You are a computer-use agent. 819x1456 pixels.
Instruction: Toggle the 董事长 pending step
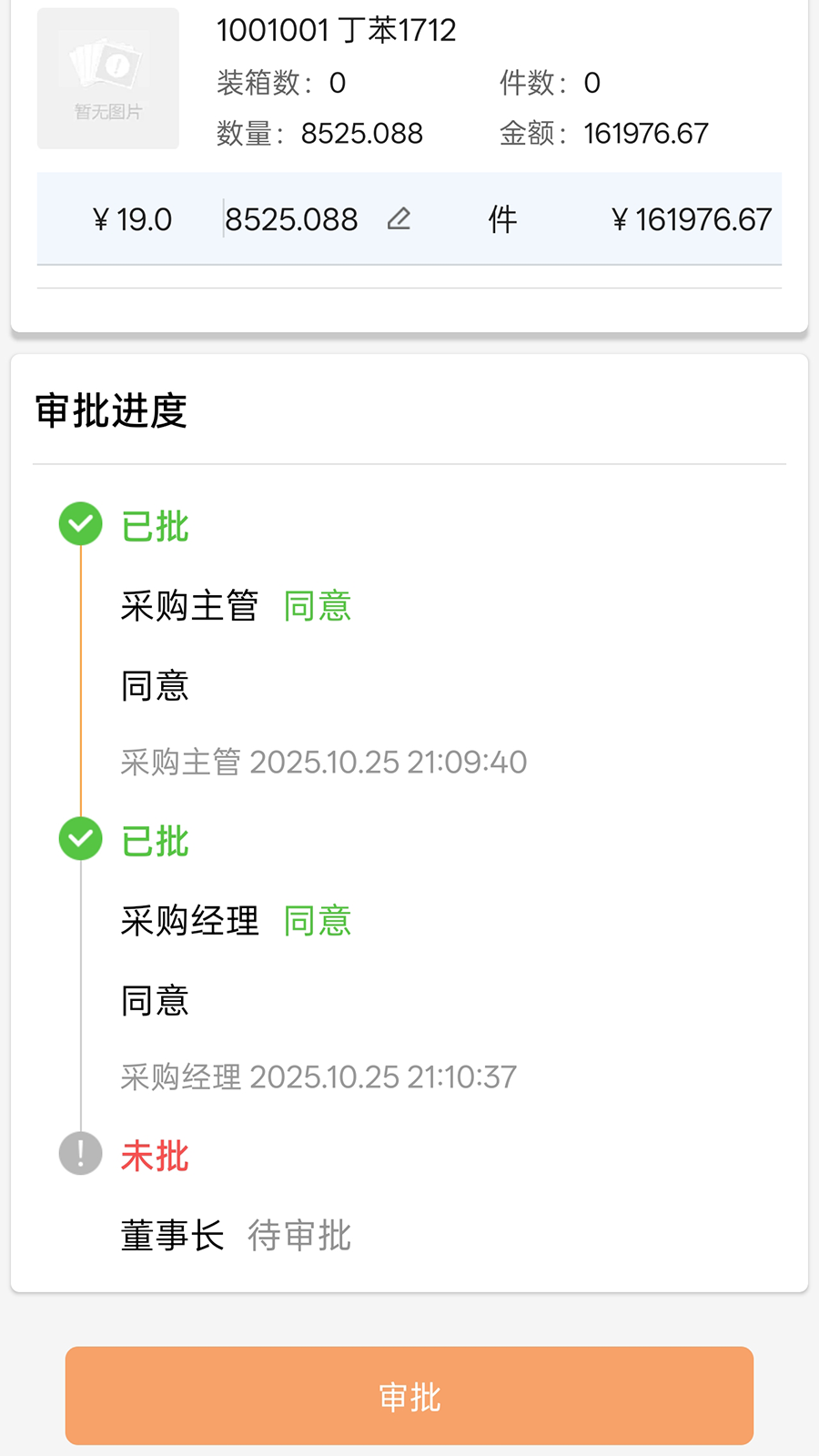pyautogui.click(x=173, y=1235)
